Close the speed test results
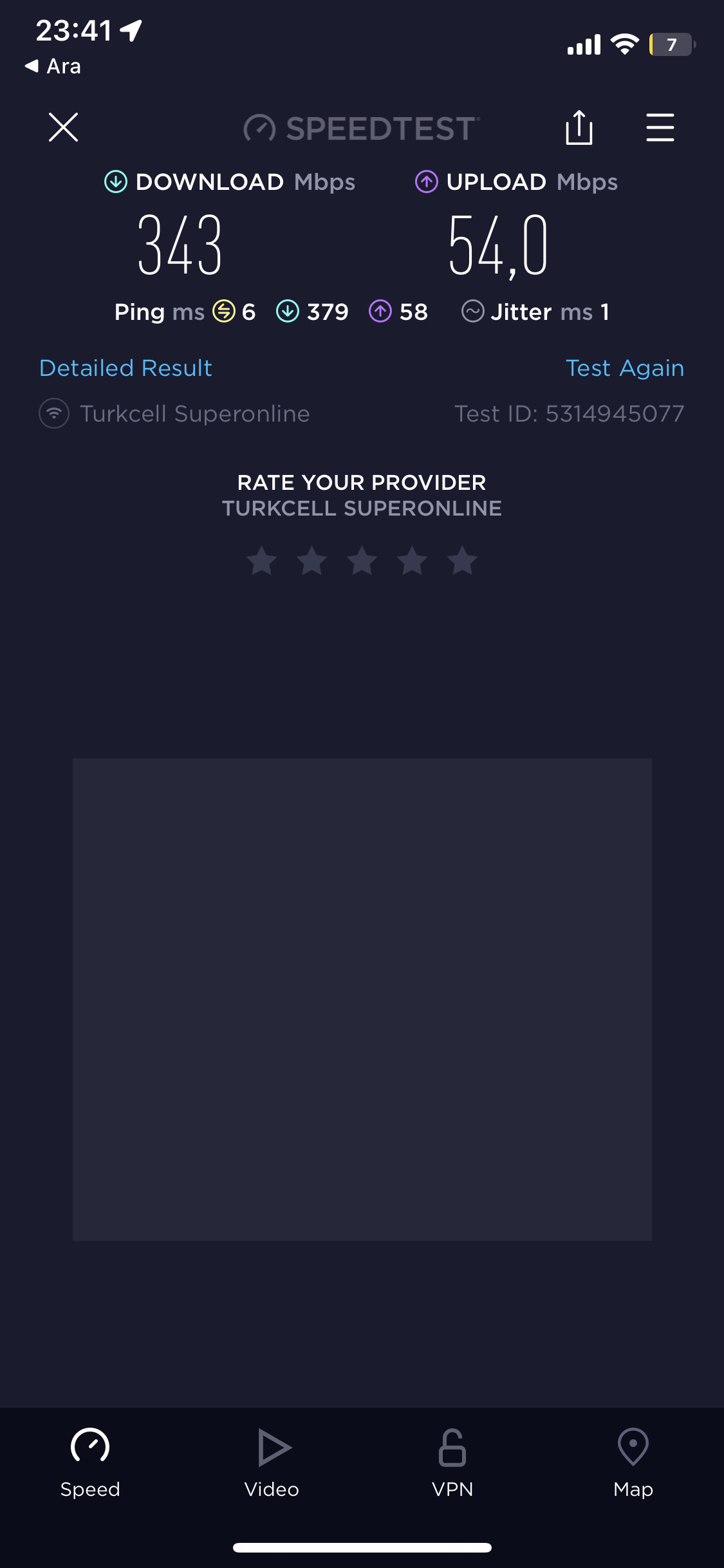Screen dimensions: 724x1568 coord(63,127)
